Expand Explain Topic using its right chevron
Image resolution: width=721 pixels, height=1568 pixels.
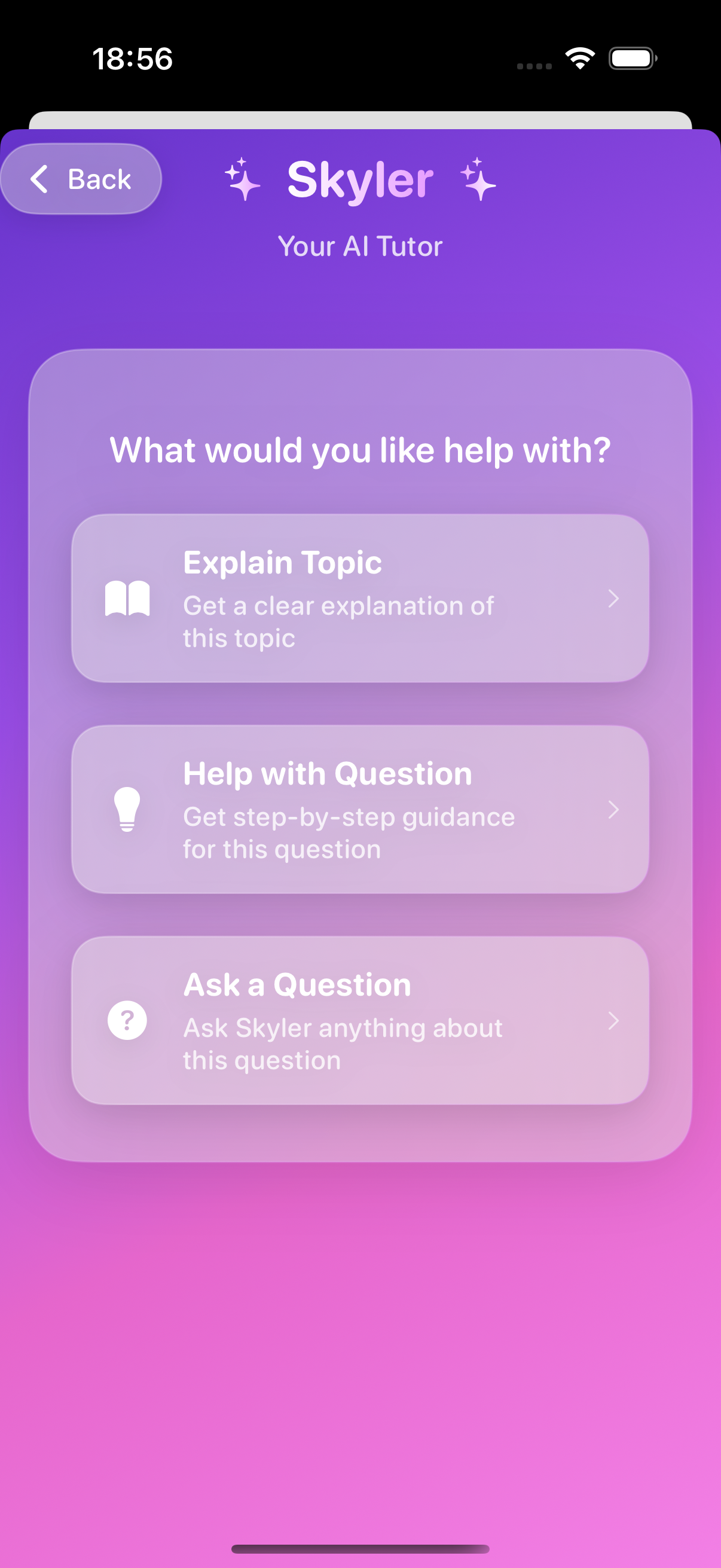coord(614,599)
